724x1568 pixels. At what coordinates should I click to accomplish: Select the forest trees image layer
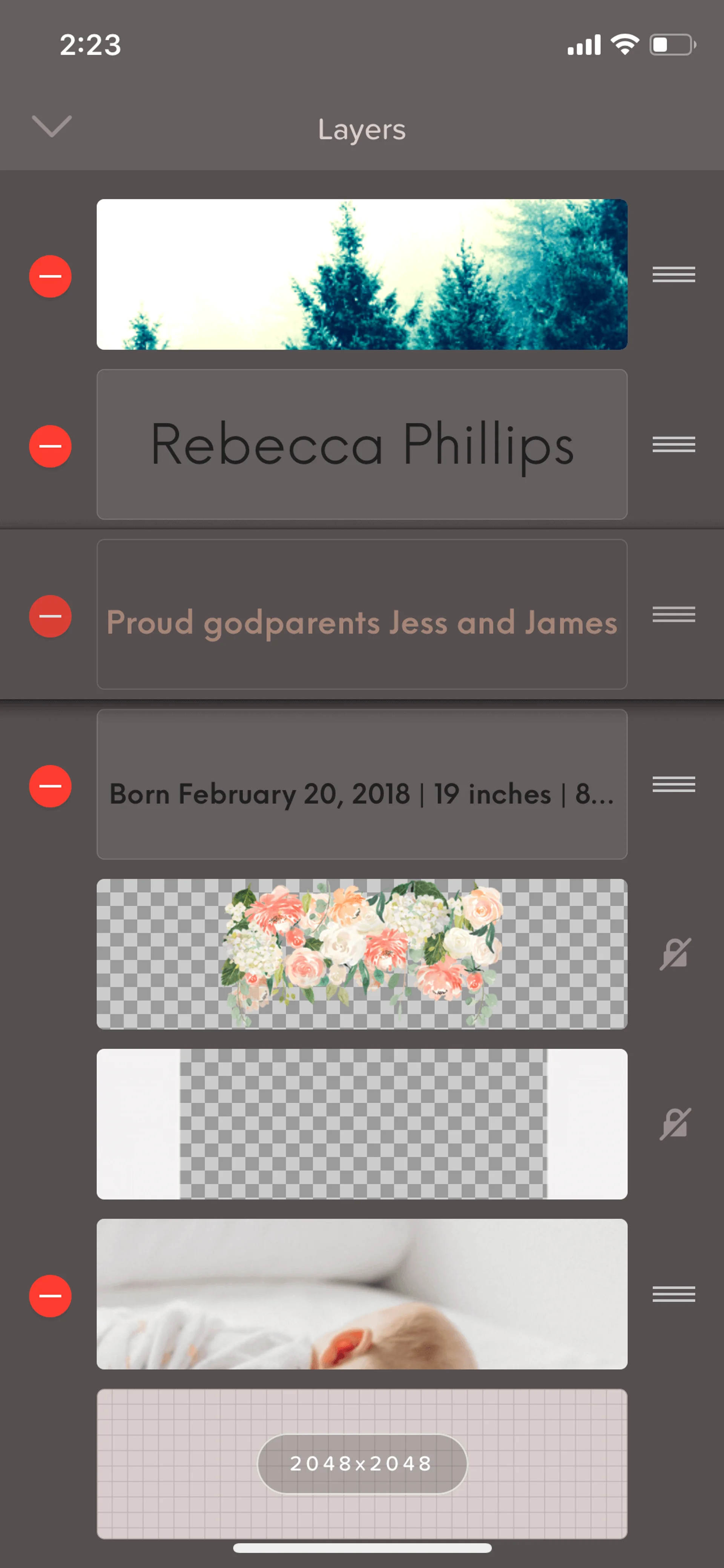point(362,274)
